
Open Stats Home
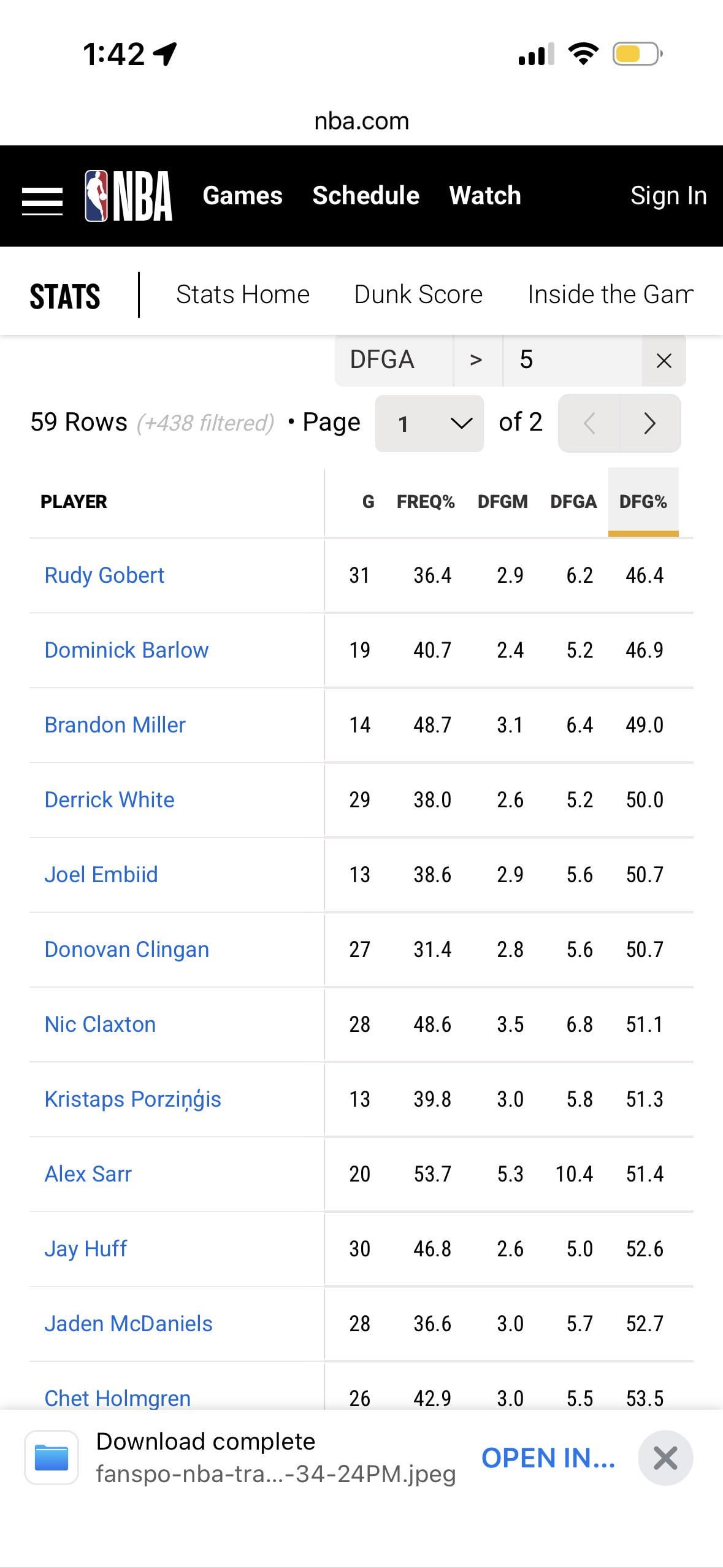click(x=242, y=294)
